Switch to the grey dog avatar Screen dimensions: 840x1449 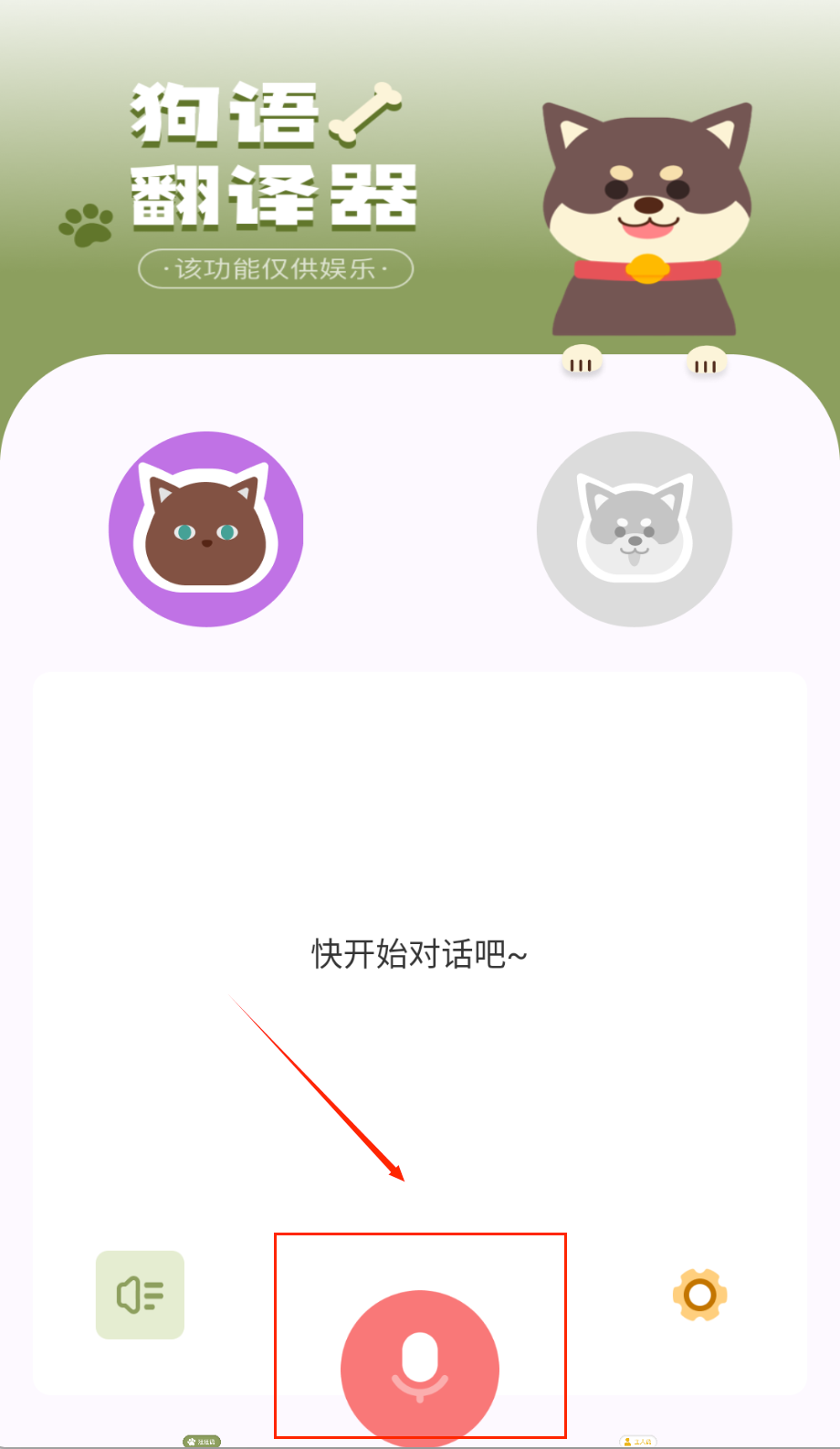pyautogui.click(x=634, y=530)
